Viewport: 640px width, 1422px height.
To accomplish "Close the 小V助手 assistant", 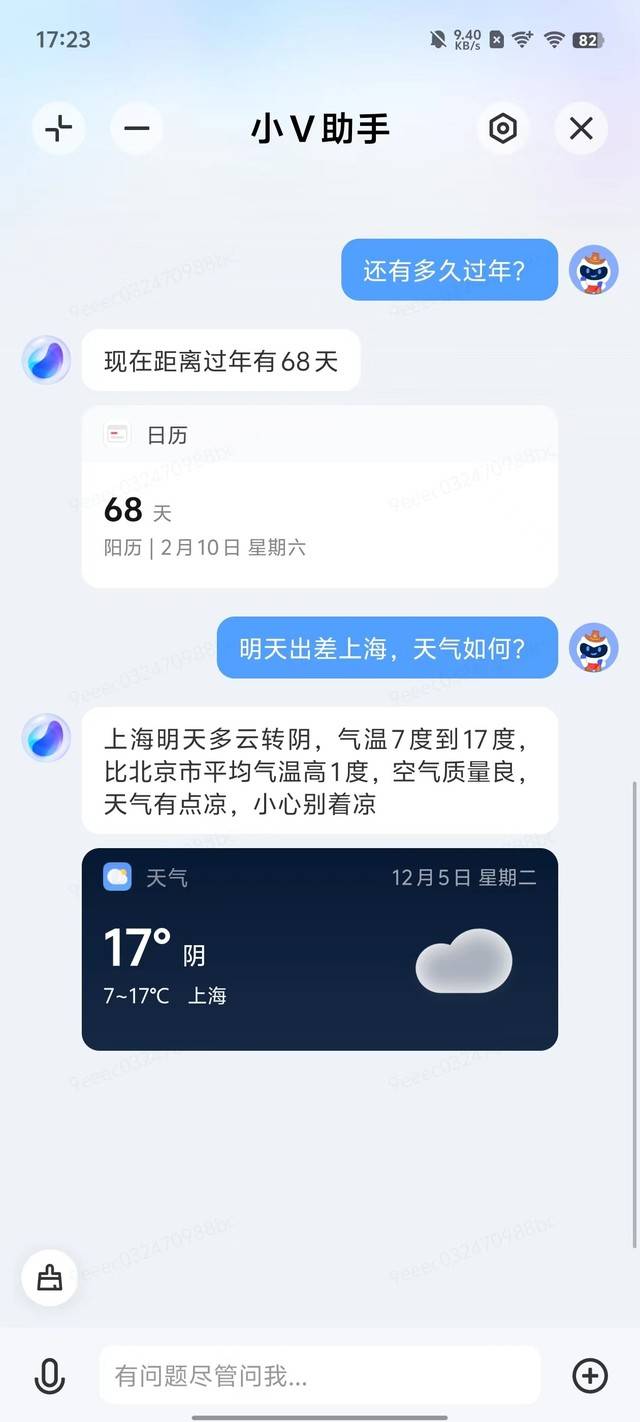I will click(x=581, y=128).
